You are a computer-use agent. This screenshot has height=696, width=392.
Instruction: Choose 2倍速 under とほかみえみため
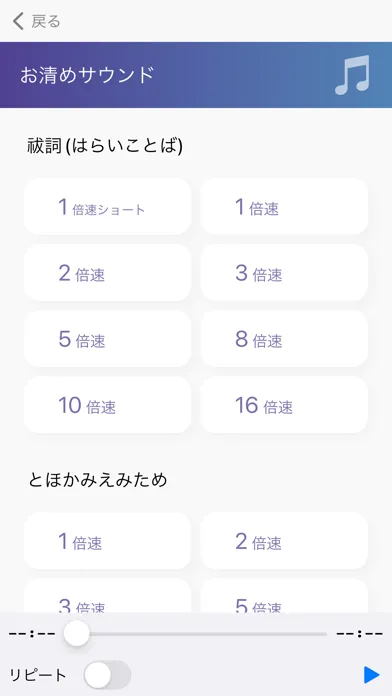coord(284,541)
